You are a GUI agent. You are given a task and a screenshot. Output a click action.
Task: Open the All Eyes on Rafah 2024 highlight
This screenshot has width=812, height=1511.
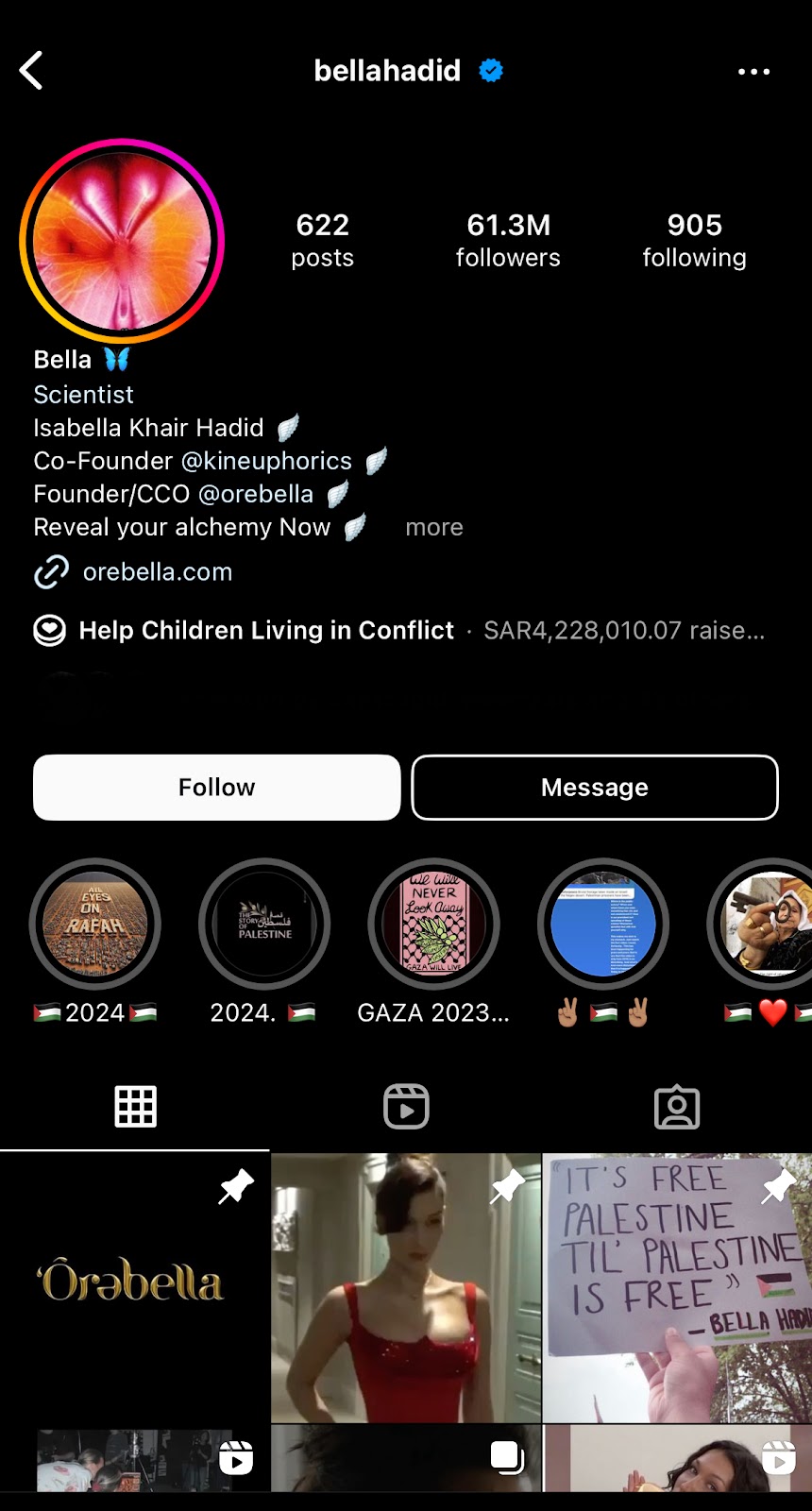click(x=95, y=924)
